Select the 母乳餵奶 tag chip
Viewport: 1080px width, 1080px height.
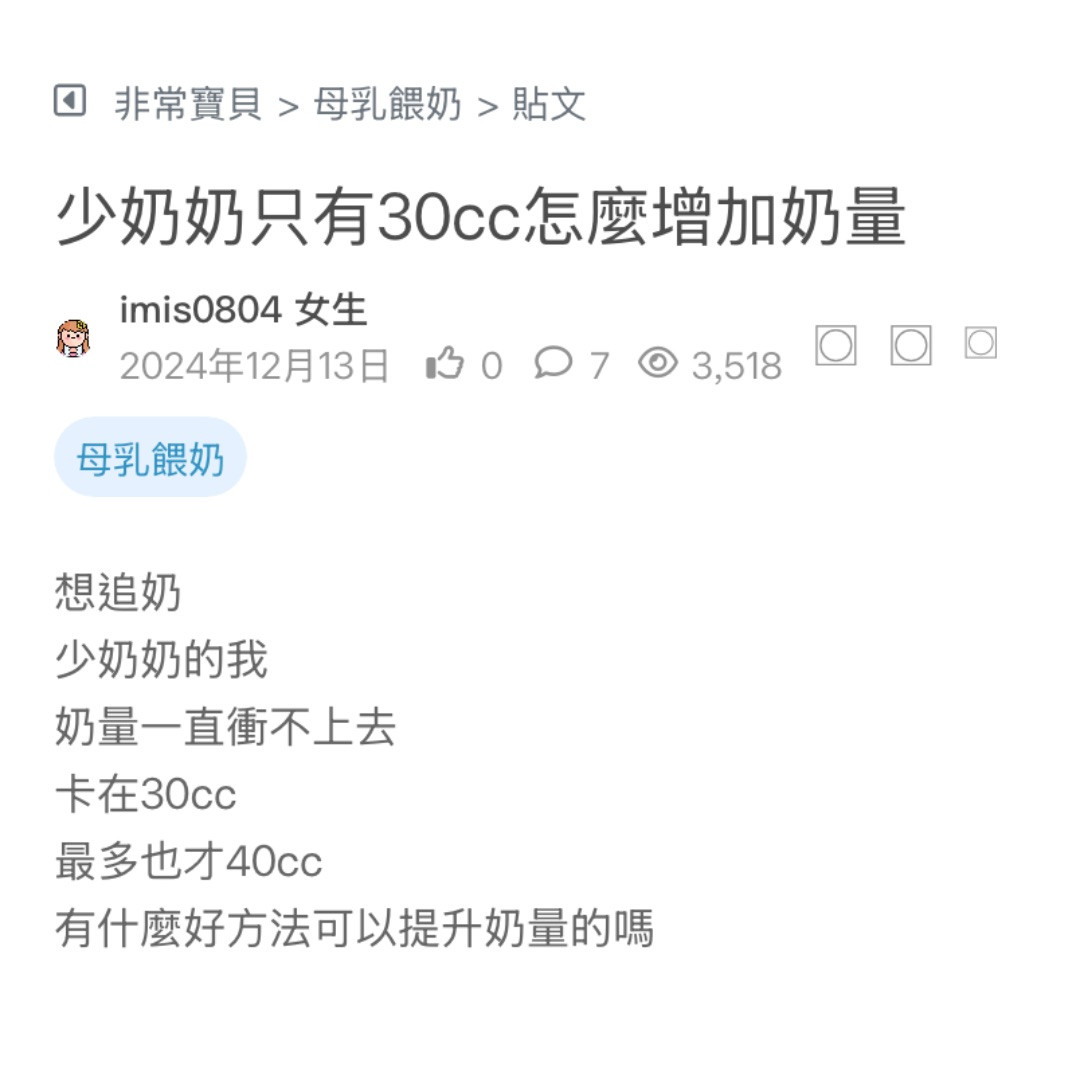tap(150, 458)
